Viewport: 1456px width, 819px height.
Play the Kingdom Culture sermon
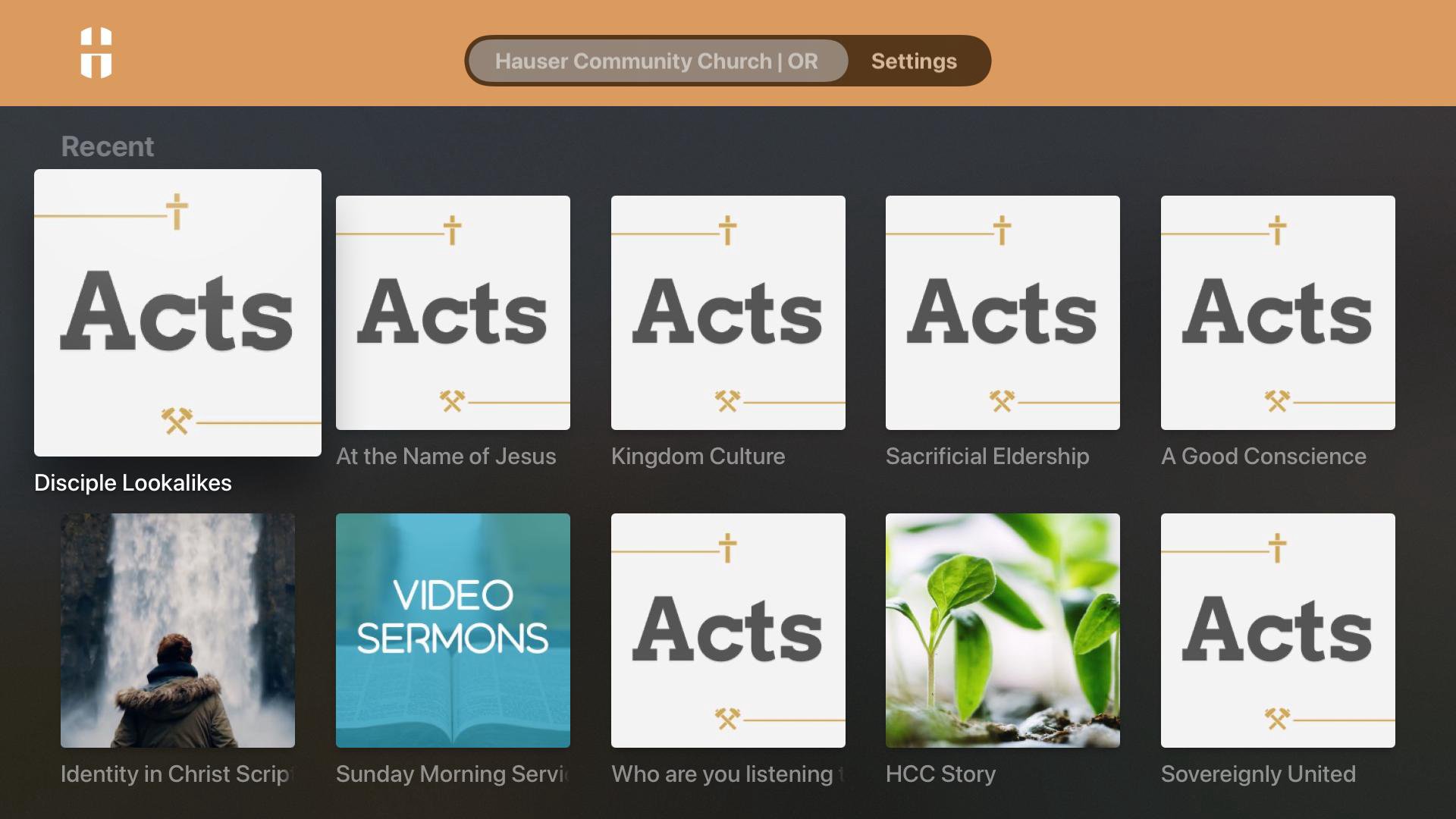(728, 312)
